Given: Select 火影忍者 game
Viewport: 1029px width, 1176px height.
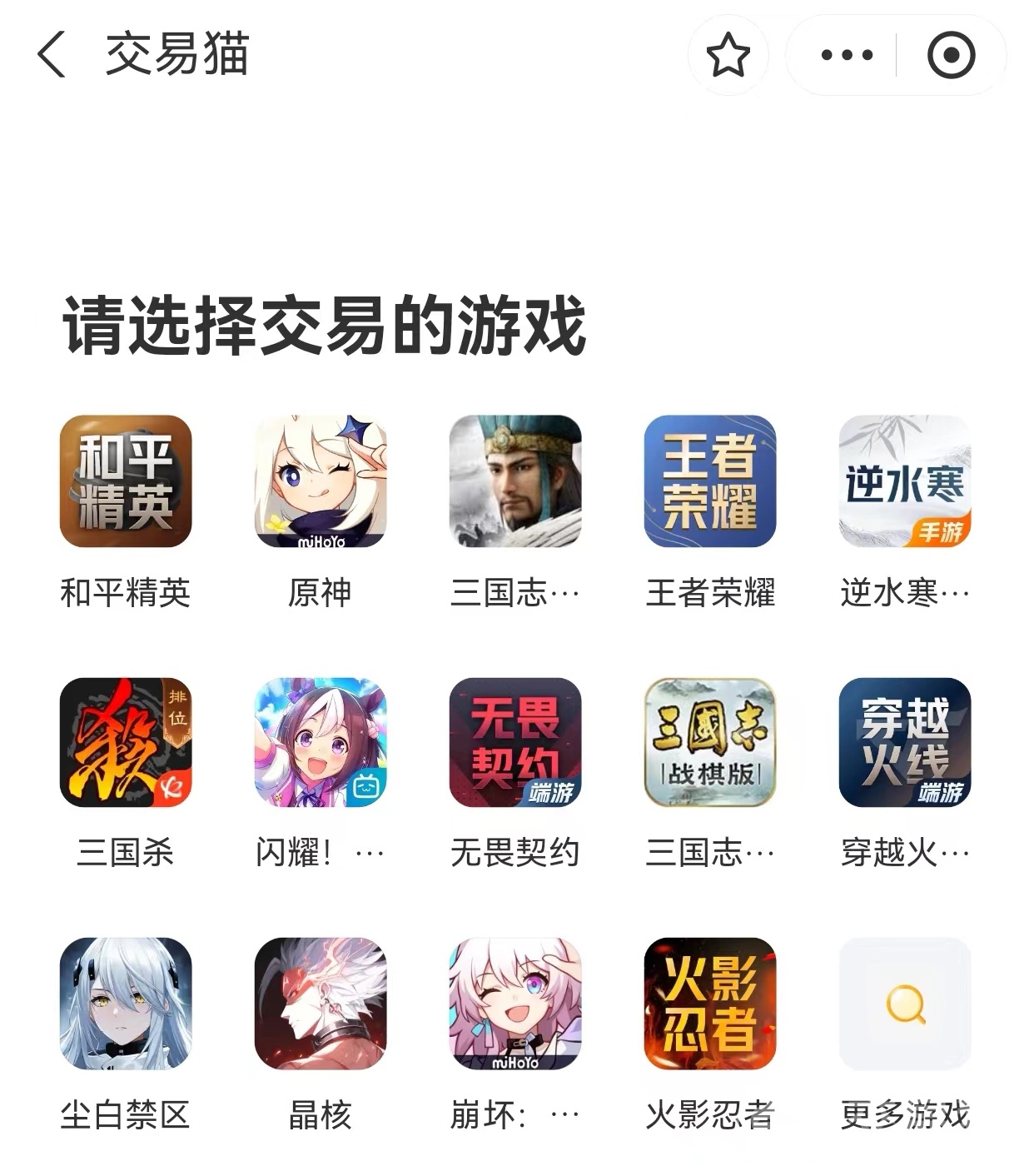Looking at the screenshot, I should [710, 1004].
